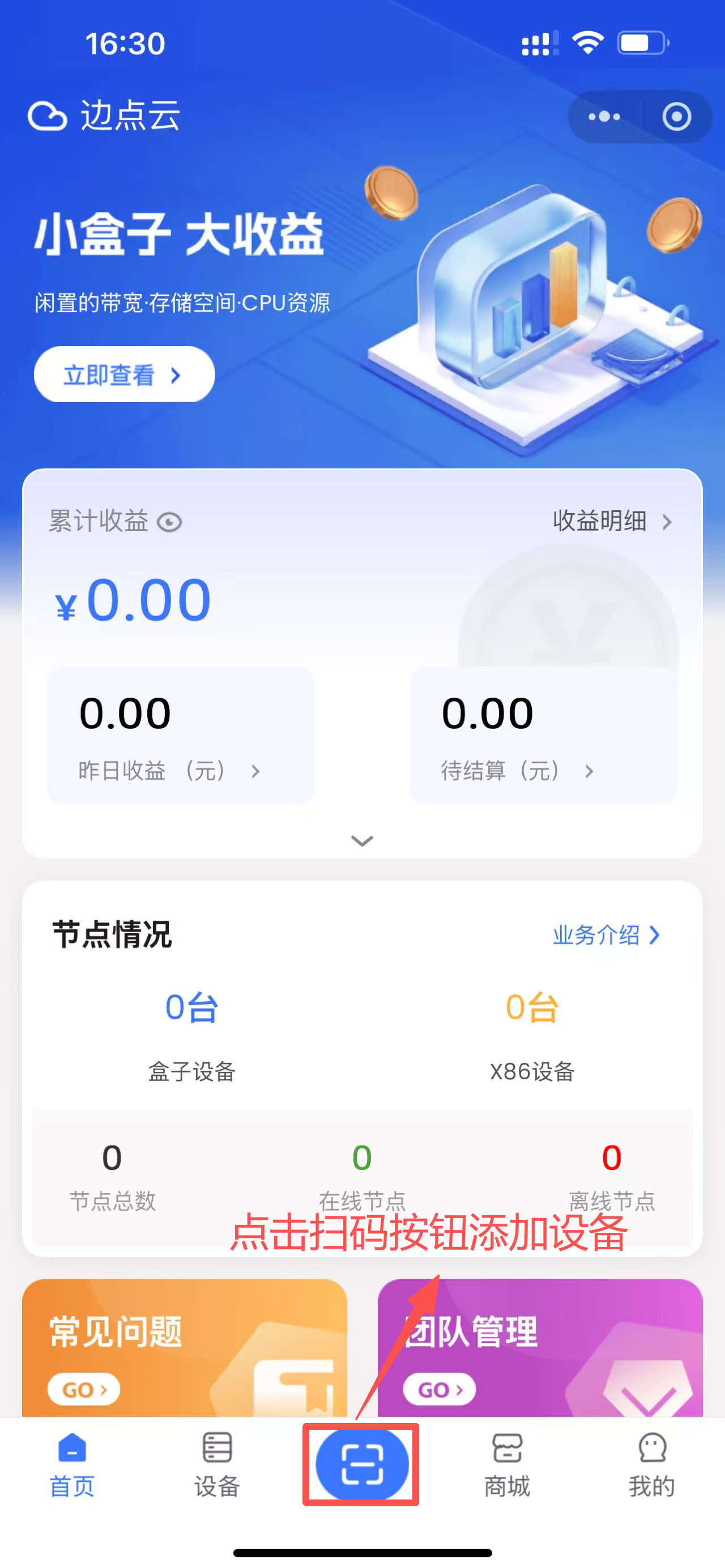Open the 我的 tab
Image resolution: width=725 pixels, height=1568 pixels.
coord(652,1464)
